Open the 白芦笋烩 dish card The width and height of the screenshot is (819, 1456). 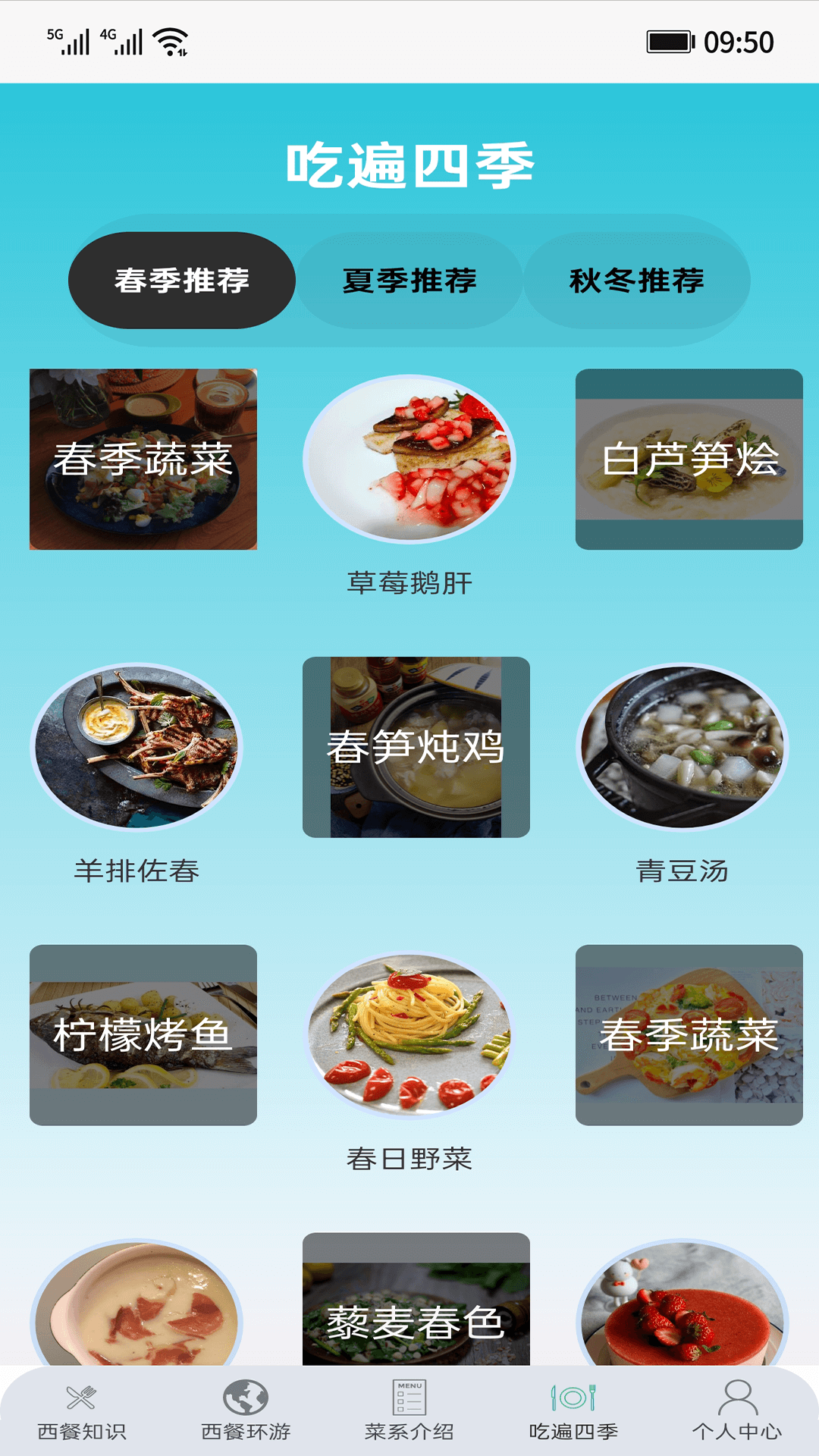(689, 460)
